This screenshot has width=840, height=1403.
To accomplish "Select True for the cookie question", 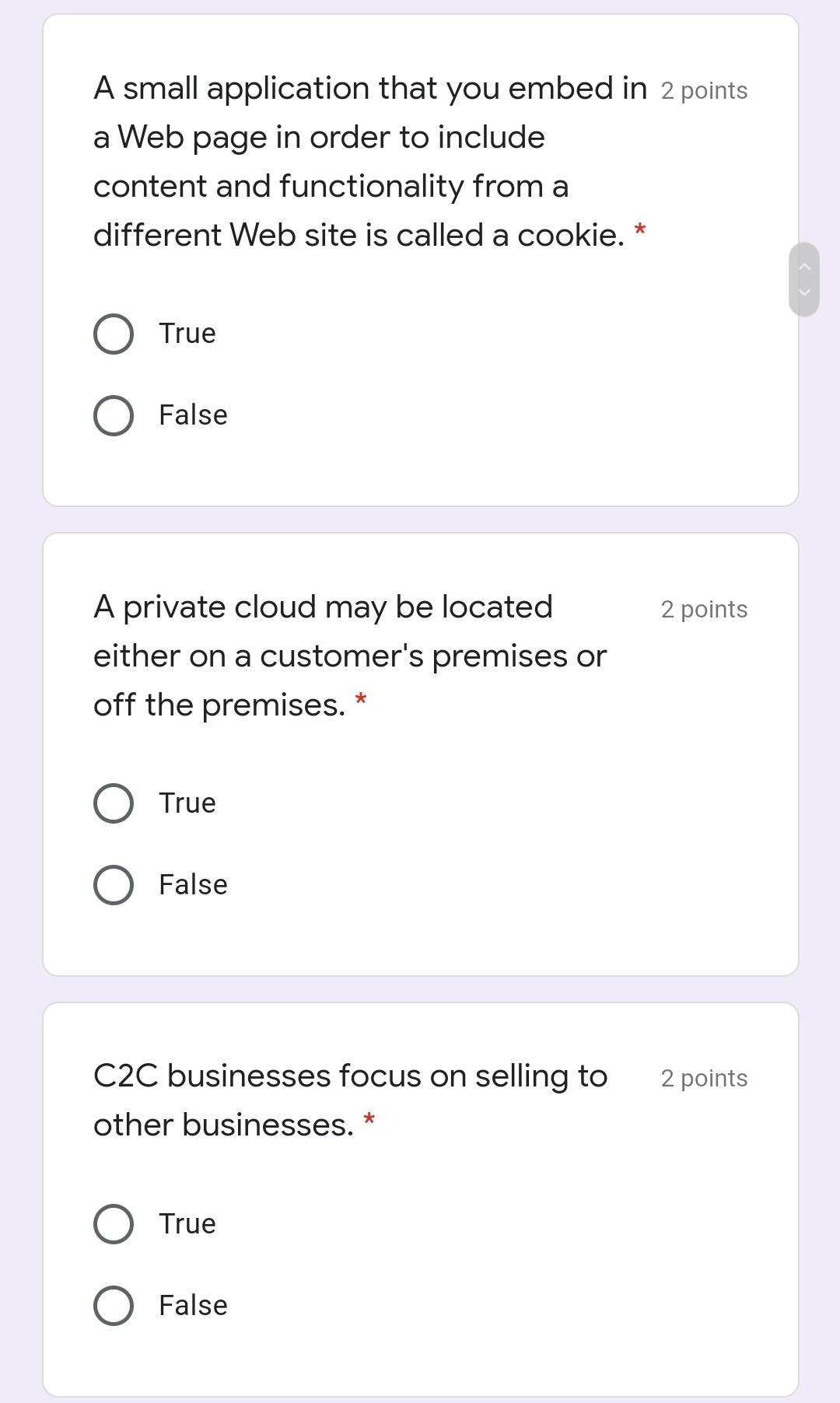I will [114, 334].
